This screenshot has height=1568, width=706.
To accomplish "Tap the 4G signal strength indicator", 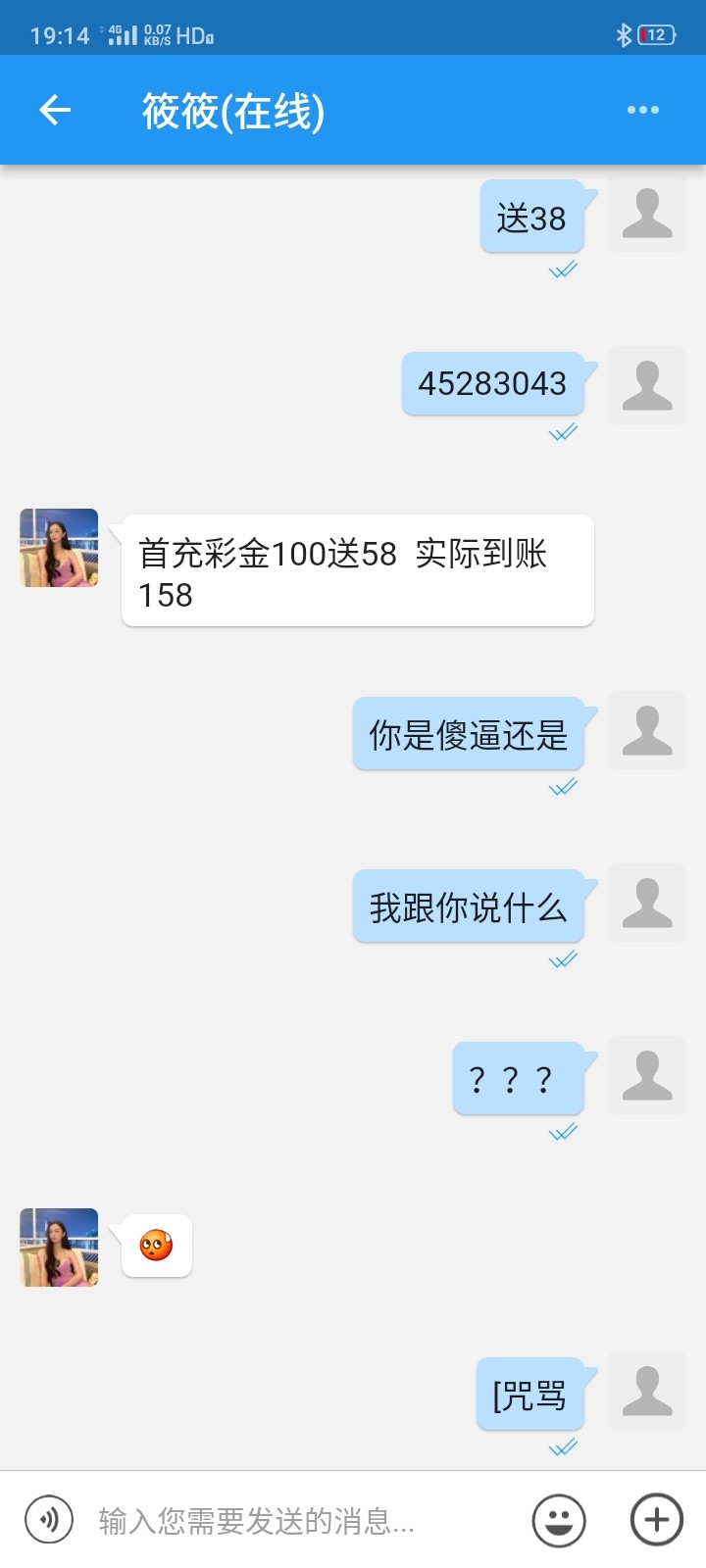I will 123,31.
